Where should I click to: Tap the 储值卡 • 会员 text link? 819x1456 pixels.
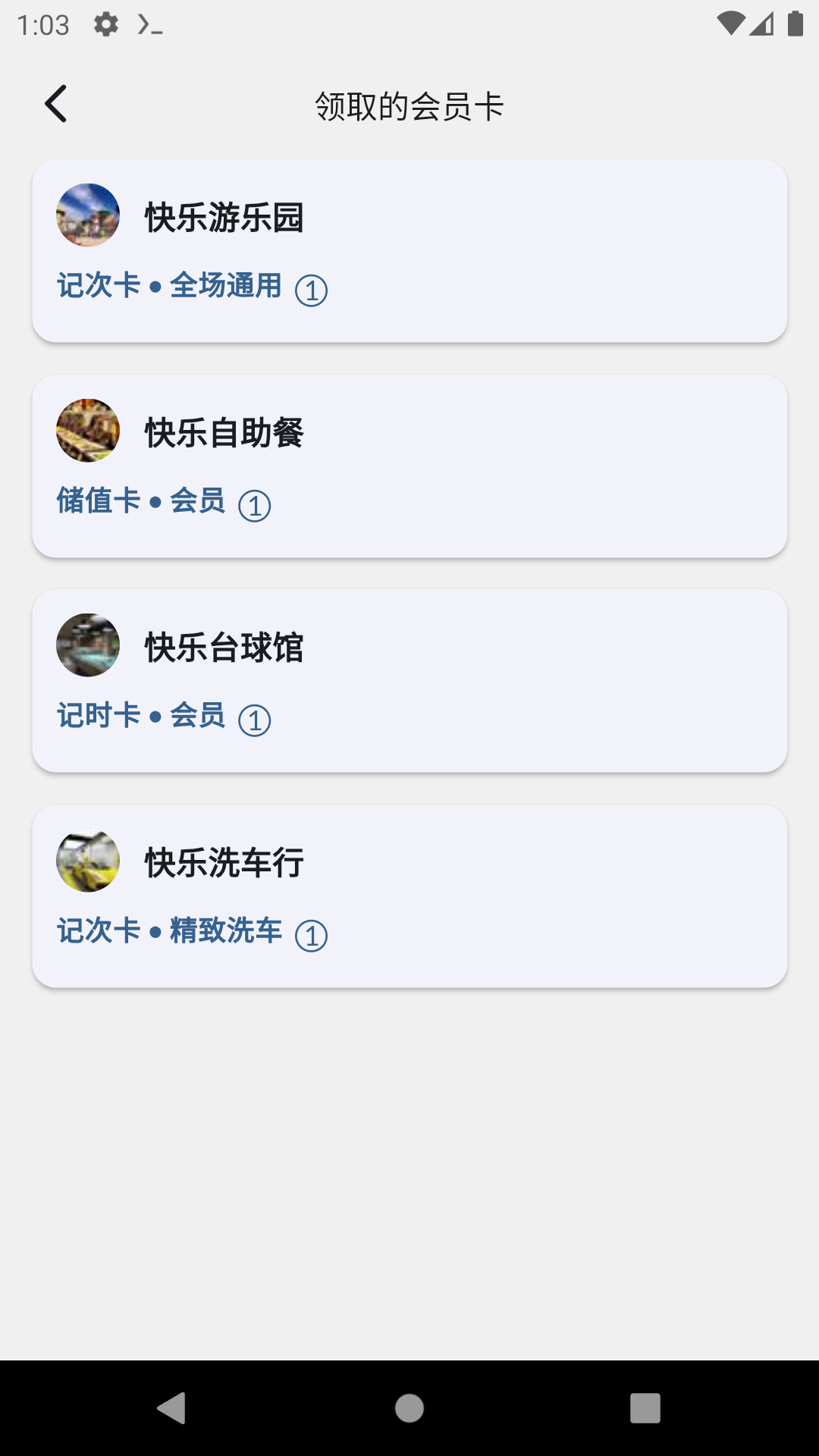141,501
